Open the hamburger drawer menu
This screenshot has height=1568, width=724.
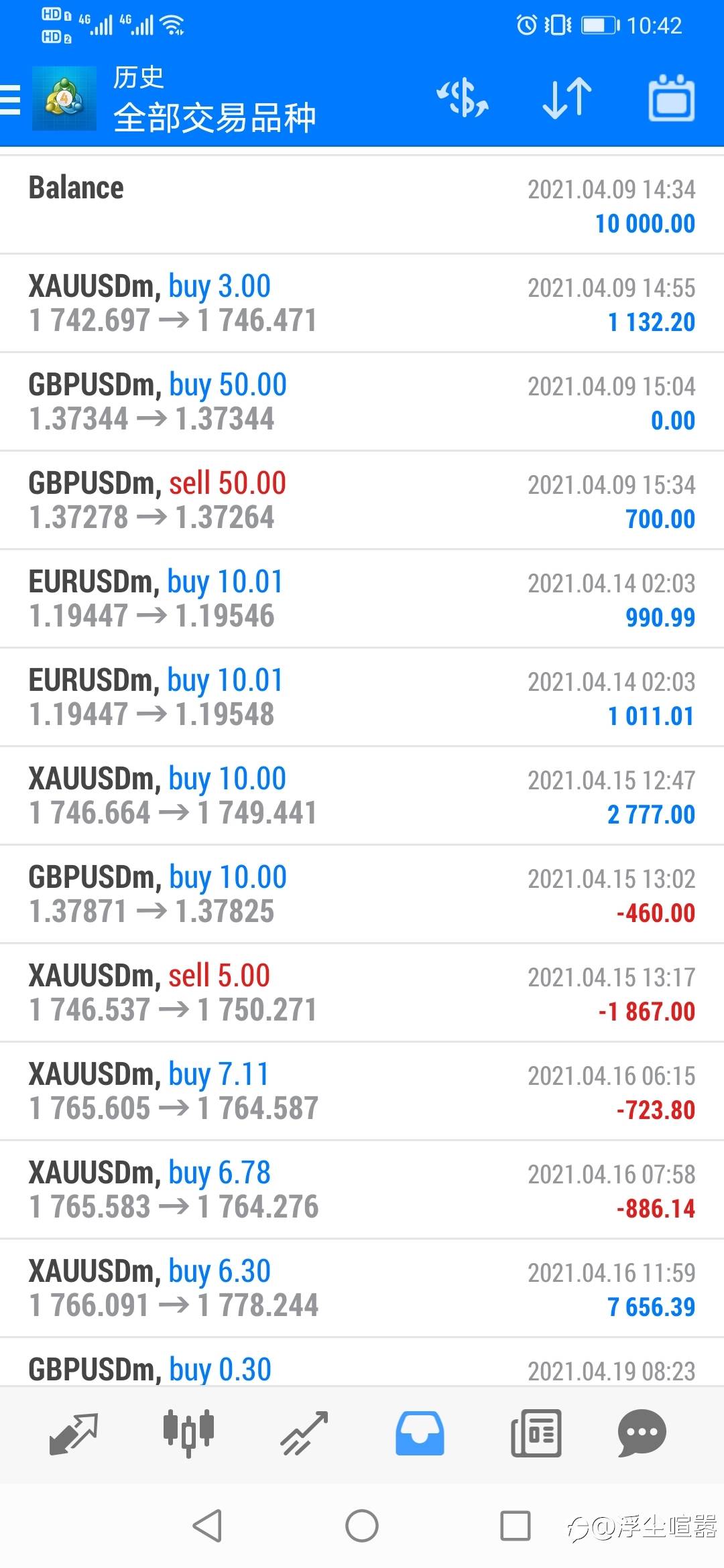pyautogui.click(x=11, y=100)
